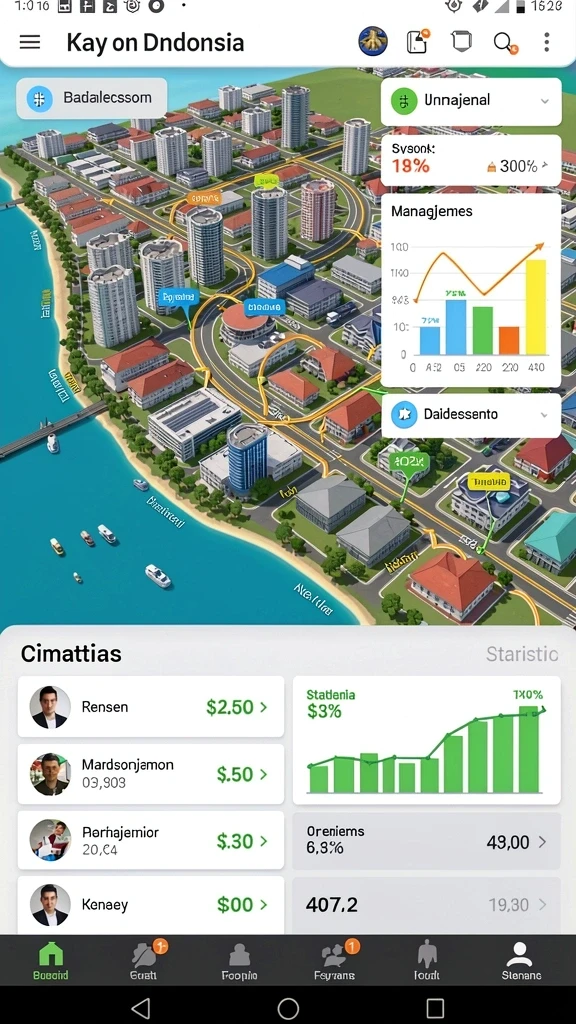Open the hamburger drawer menu

[30, 43]
